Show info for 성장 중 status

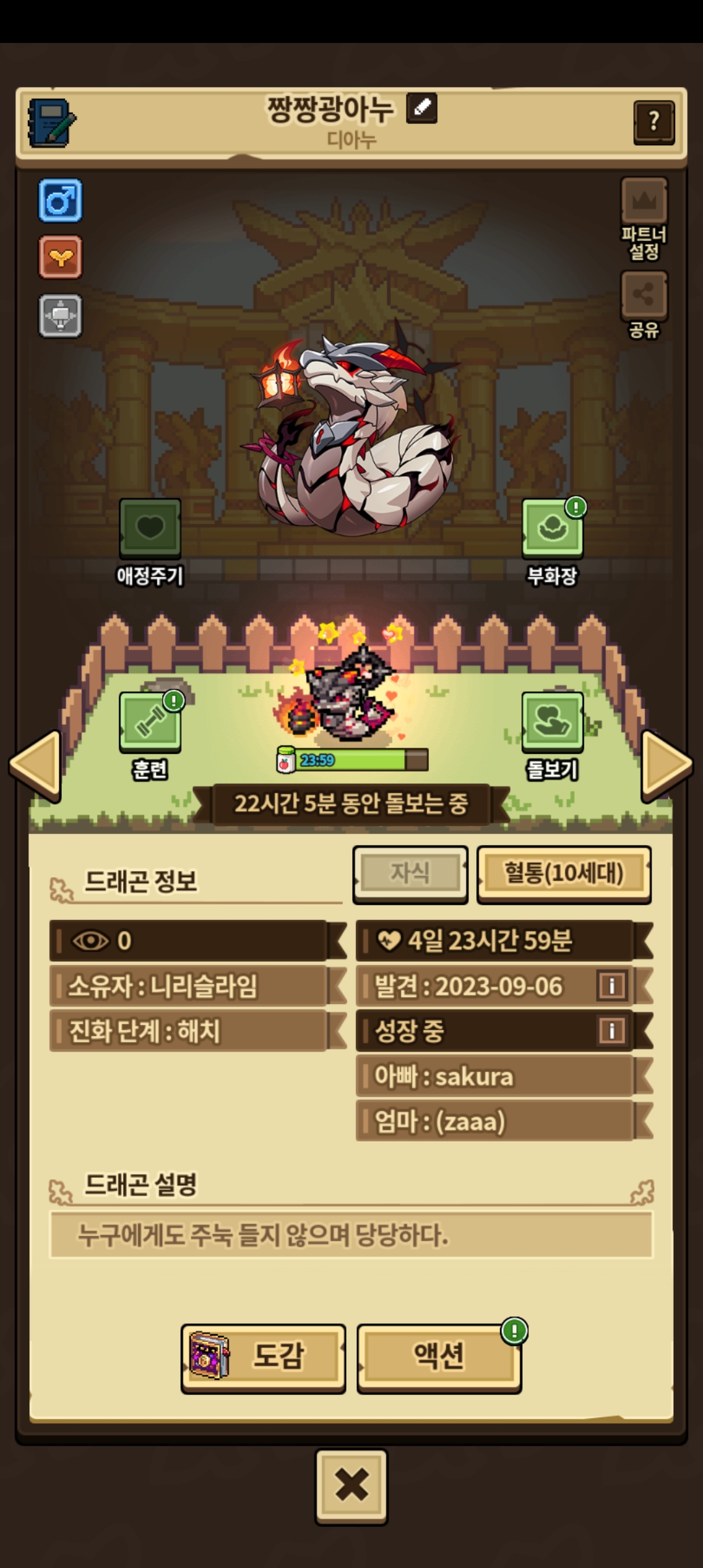pyautogui.click(x=611, y=1031)
